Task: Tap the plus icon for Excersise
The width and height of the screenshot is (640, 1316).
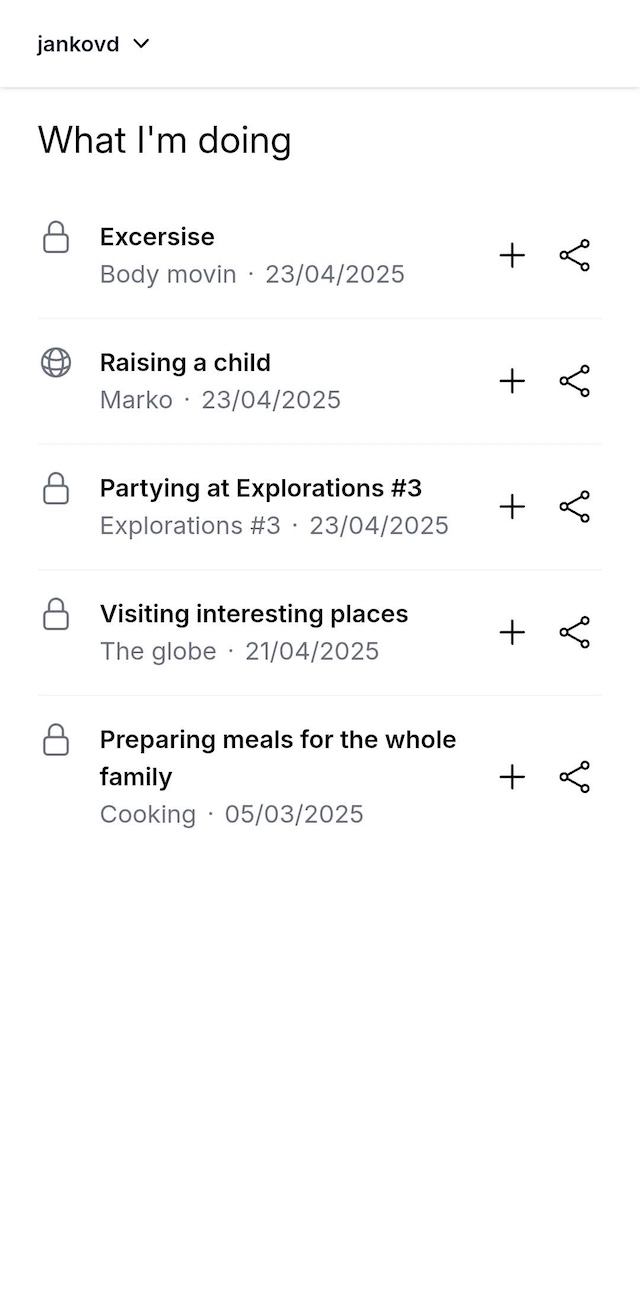Action: point(512,256)
